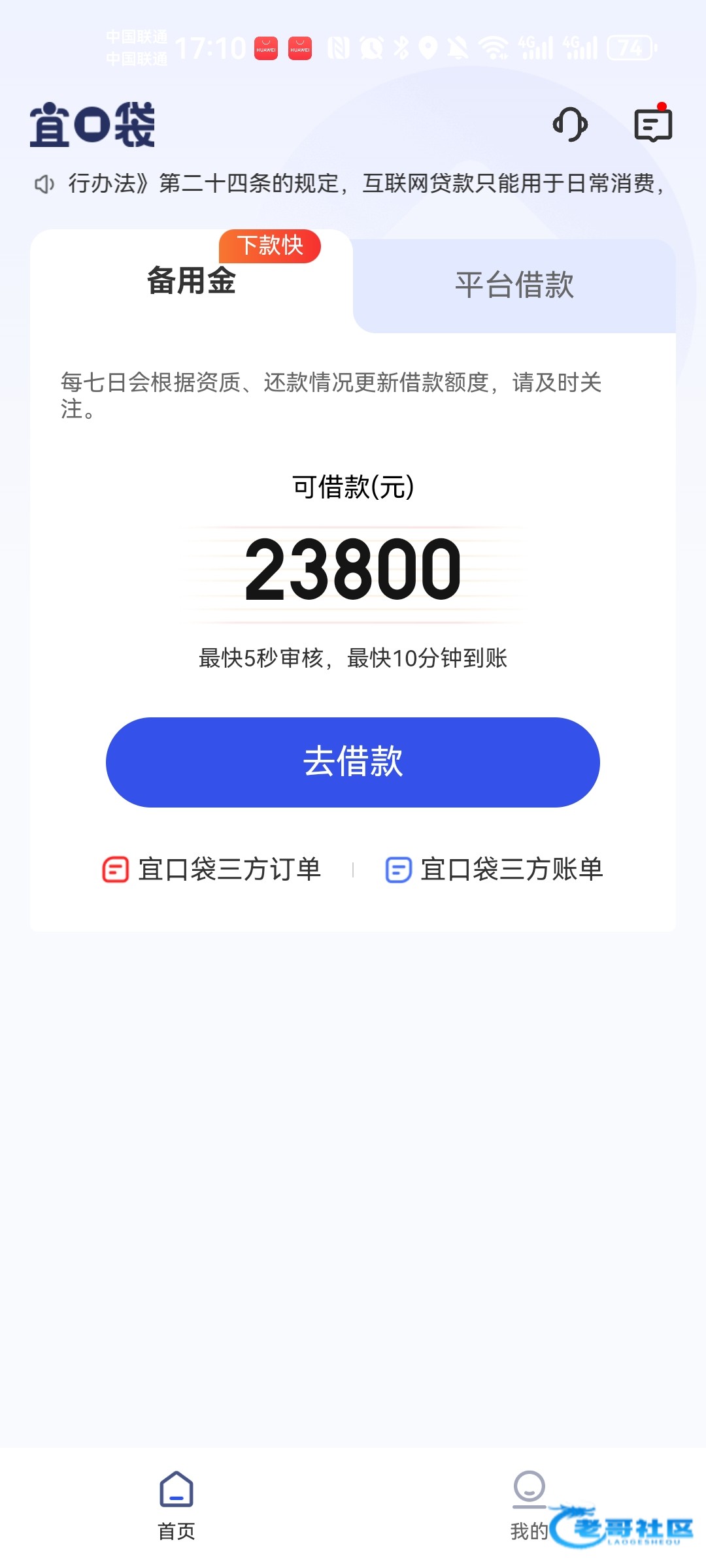Select the 备用金 tab
This screenshot has width=706, height=1568.
[x=191, y=282]
